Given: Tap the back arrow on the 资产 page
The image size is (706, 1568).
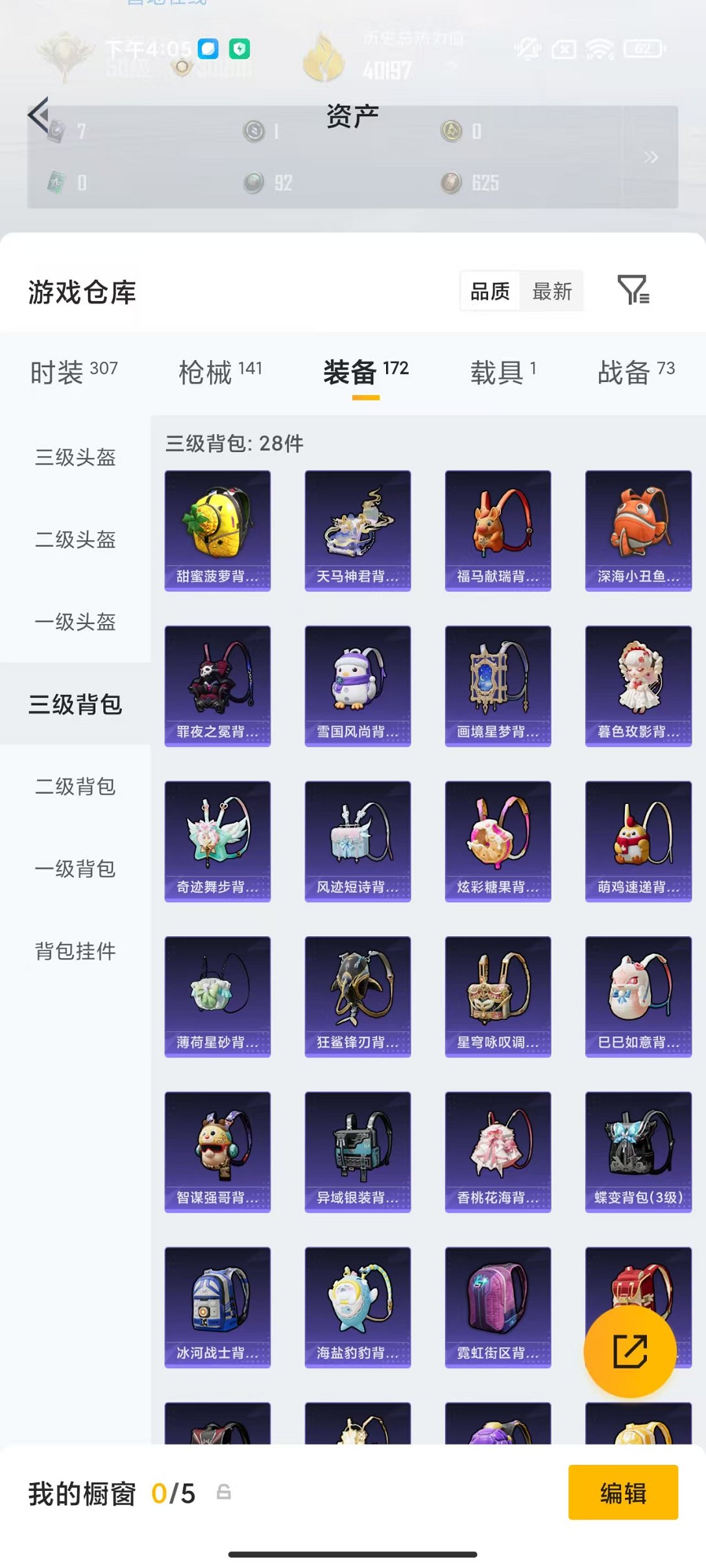Looking at the screenshot, I should tap(41, 114).
